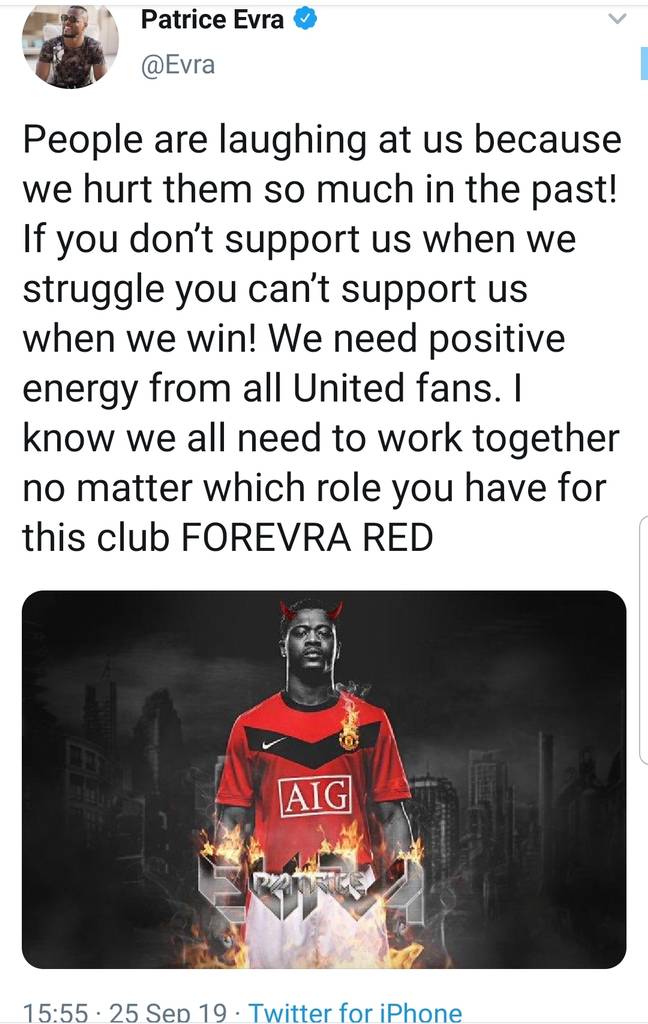The height and width of the screenshot is (1024, 648).
Task: Open the tweet options chevron menu
Action: (x=617, y=18)
